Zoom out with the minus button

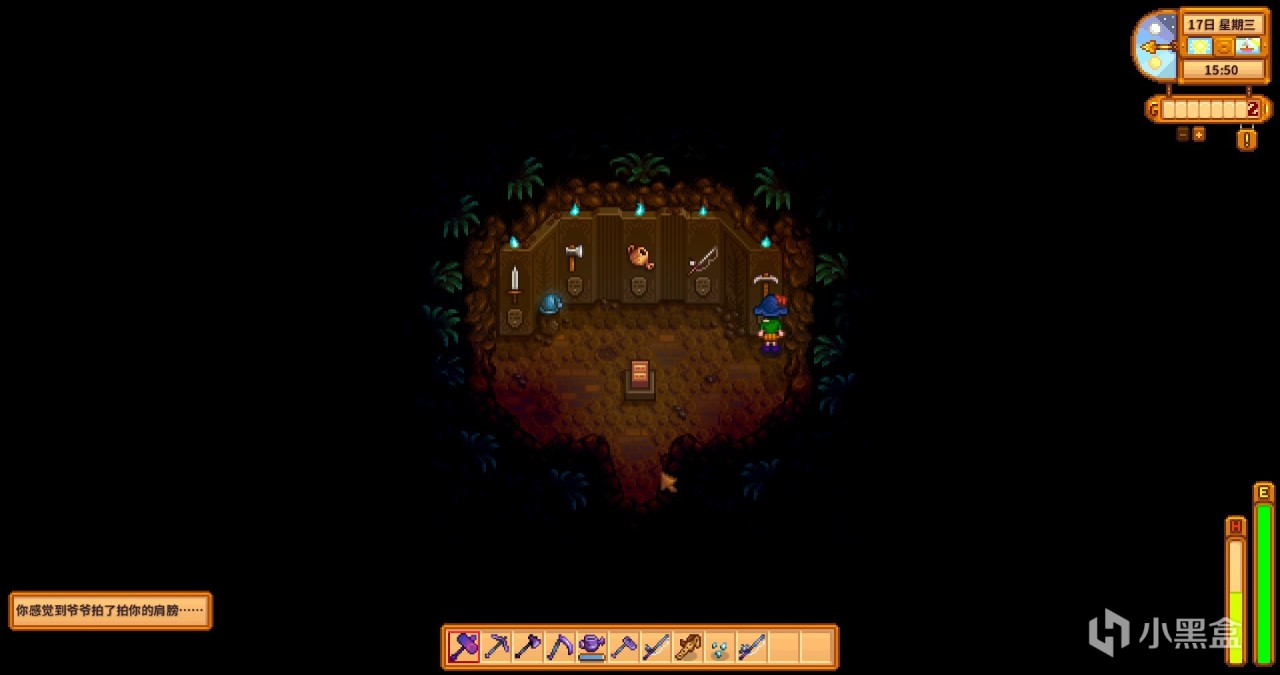(1182, 134)
